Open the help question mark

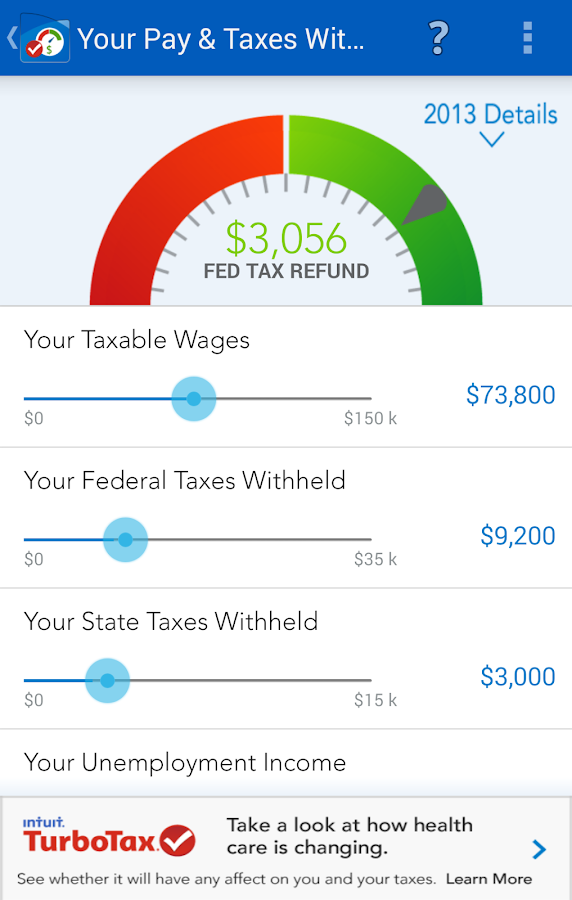[438, 38]
